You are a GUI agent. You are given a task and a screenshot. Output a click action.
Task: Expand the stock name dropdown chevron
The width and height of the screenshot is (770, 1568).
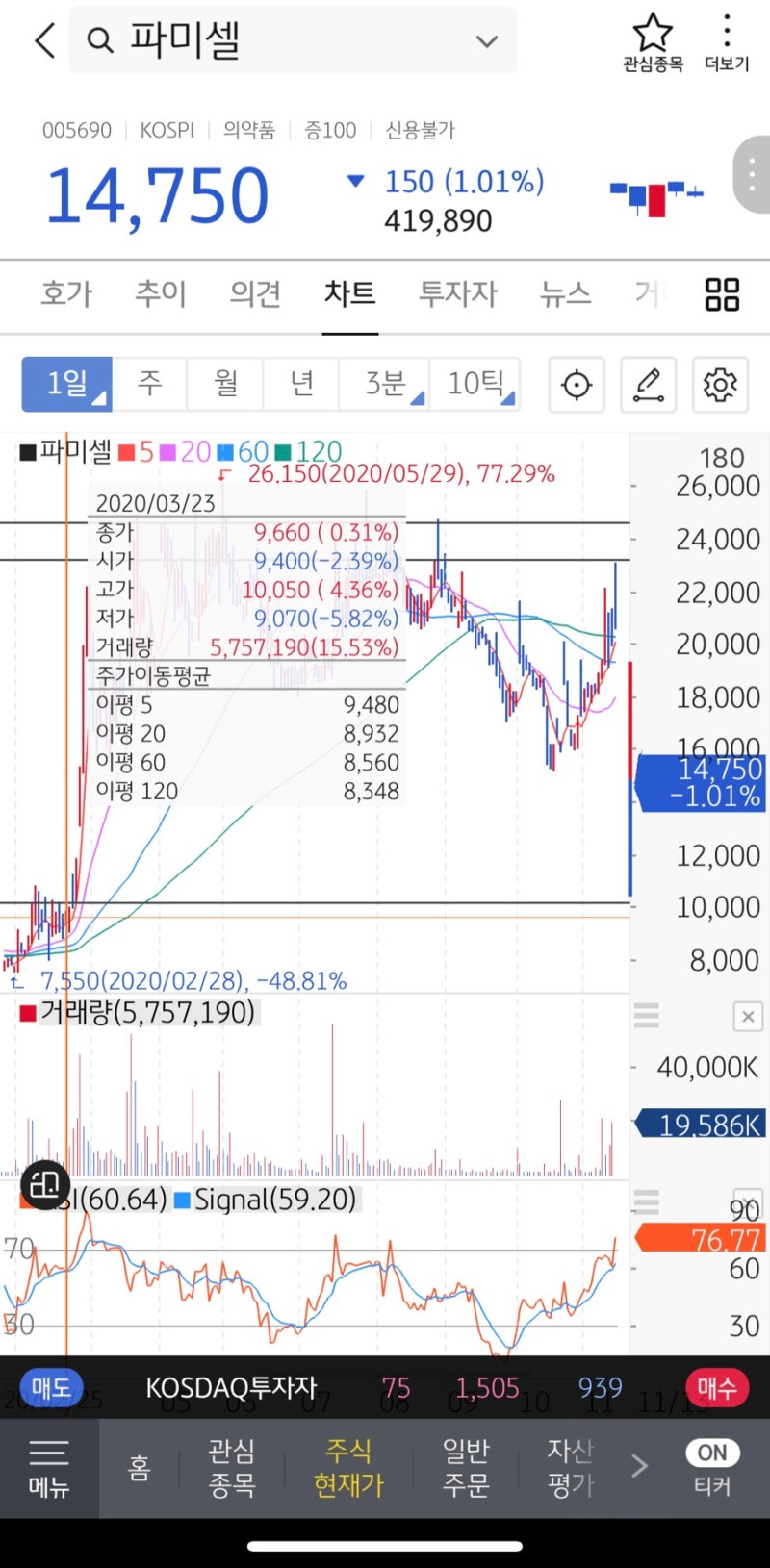pyautogui.click(x=486, y=40)
